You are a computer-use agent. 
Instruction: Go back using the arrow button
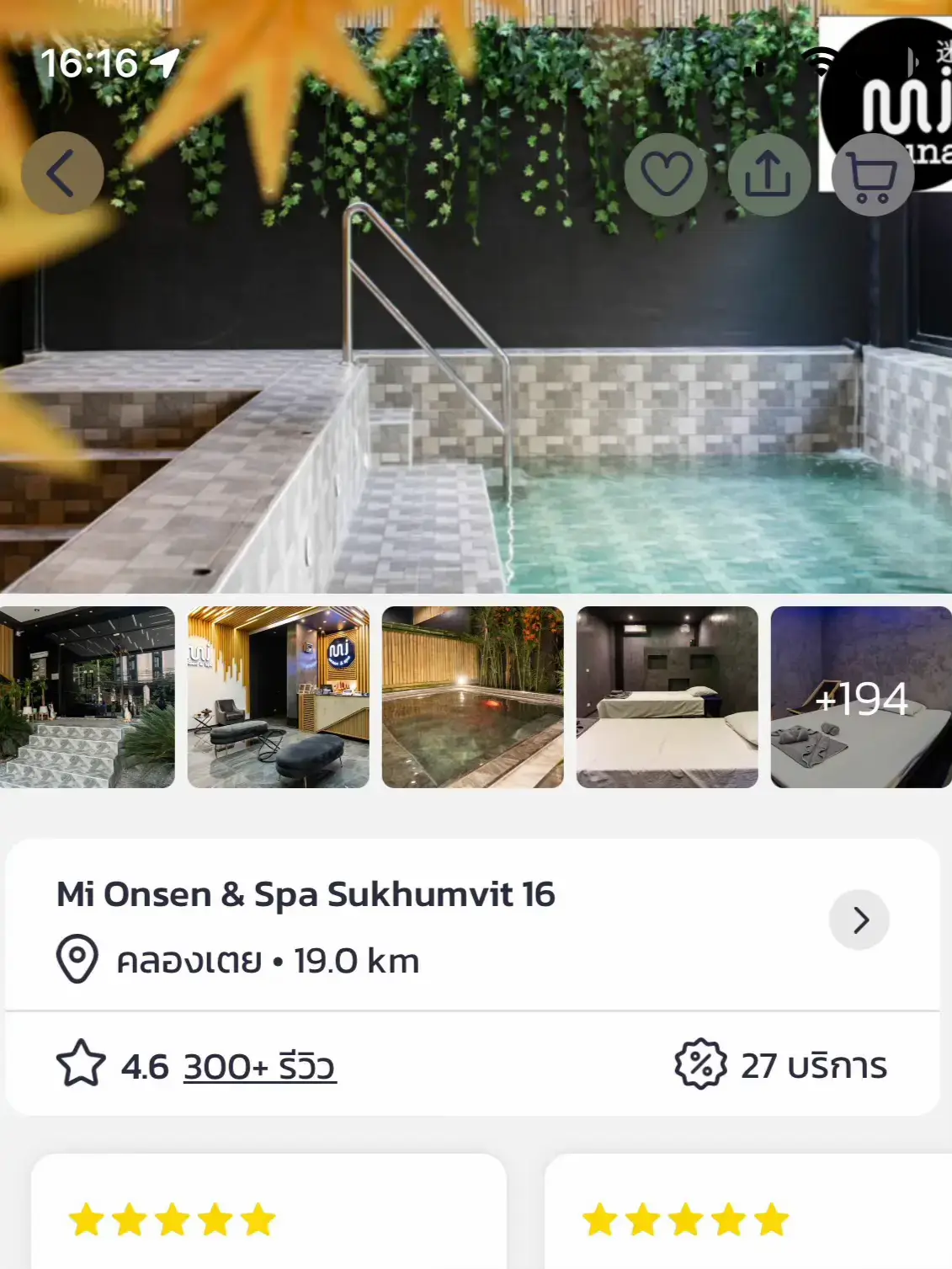point(62,173)
